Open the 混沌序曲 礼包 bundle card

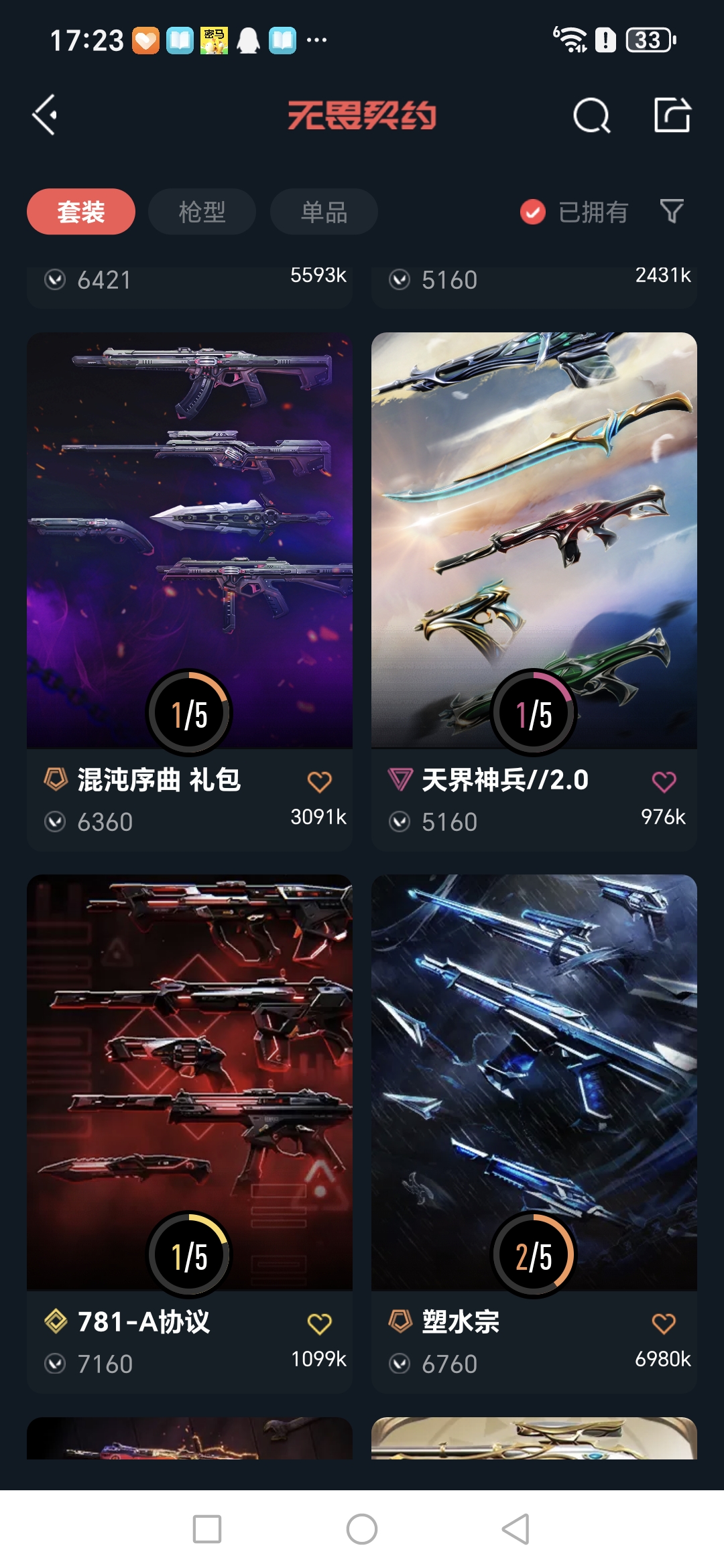coord(190,540)
